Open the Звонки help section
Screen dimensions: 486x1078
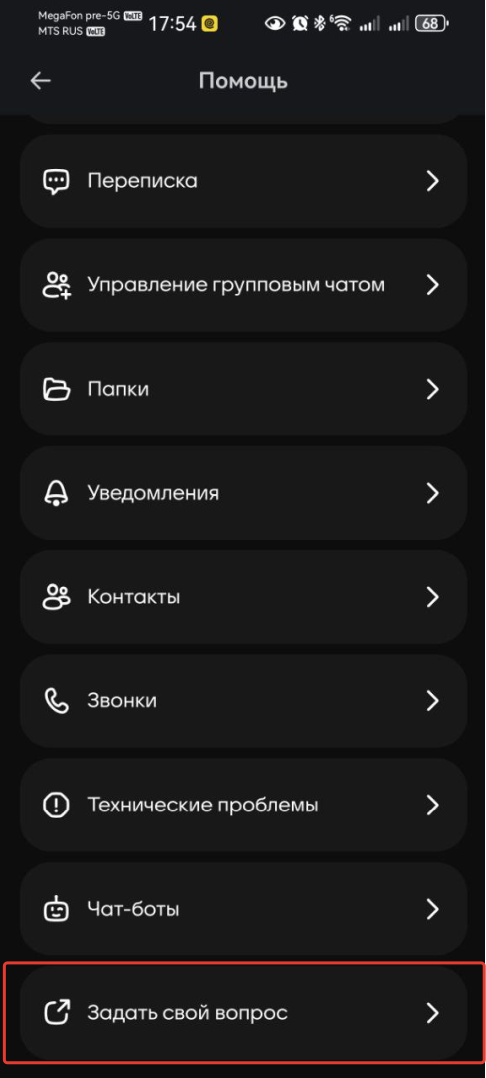(x=243, y=701)
